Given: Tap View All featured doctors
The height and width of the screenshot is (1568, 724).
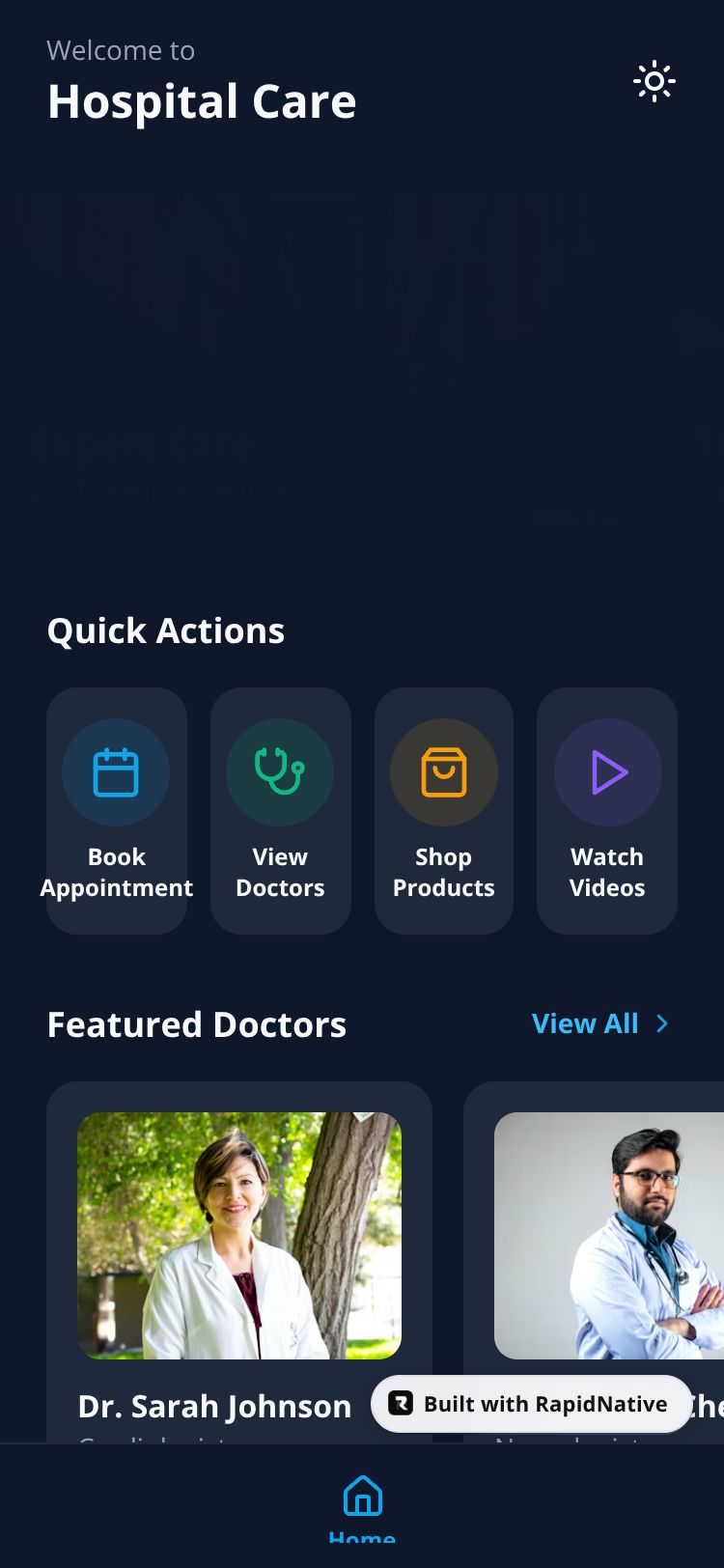Looking at the screenshot, I should (x=599, y=1023).
